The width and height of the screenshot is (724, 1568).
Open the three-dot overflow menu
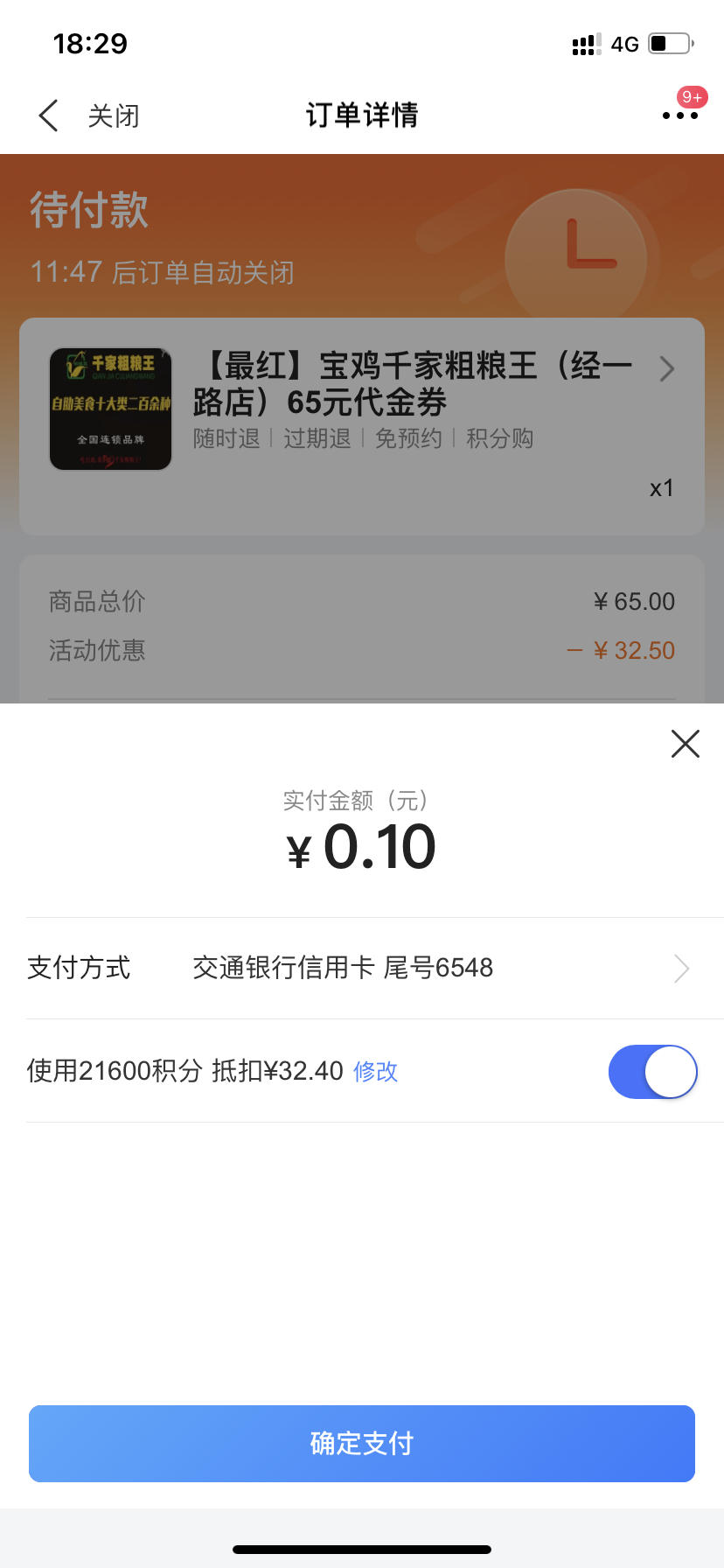680,115
